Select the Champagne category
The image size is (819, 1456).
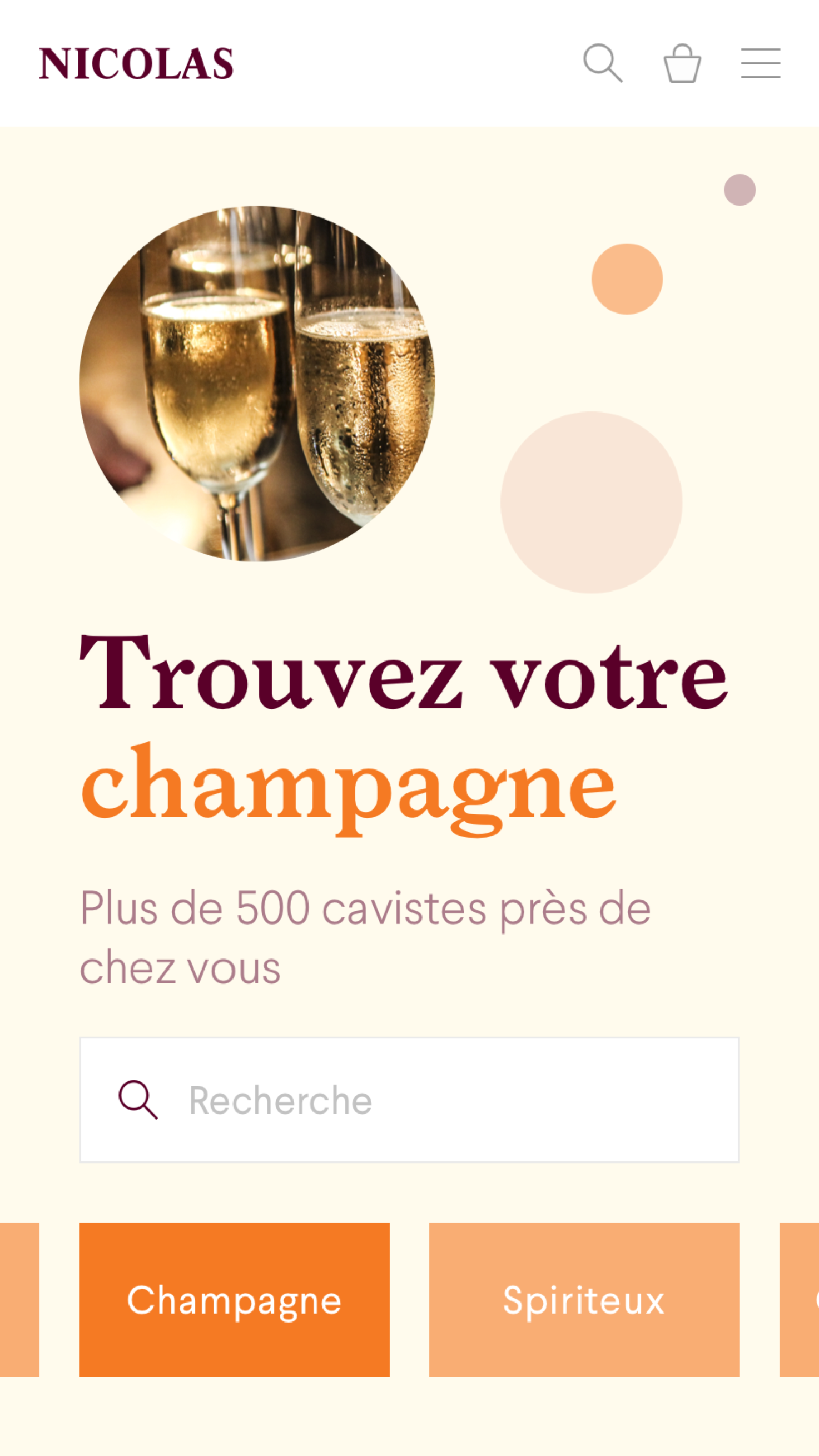pos(234,1300)
